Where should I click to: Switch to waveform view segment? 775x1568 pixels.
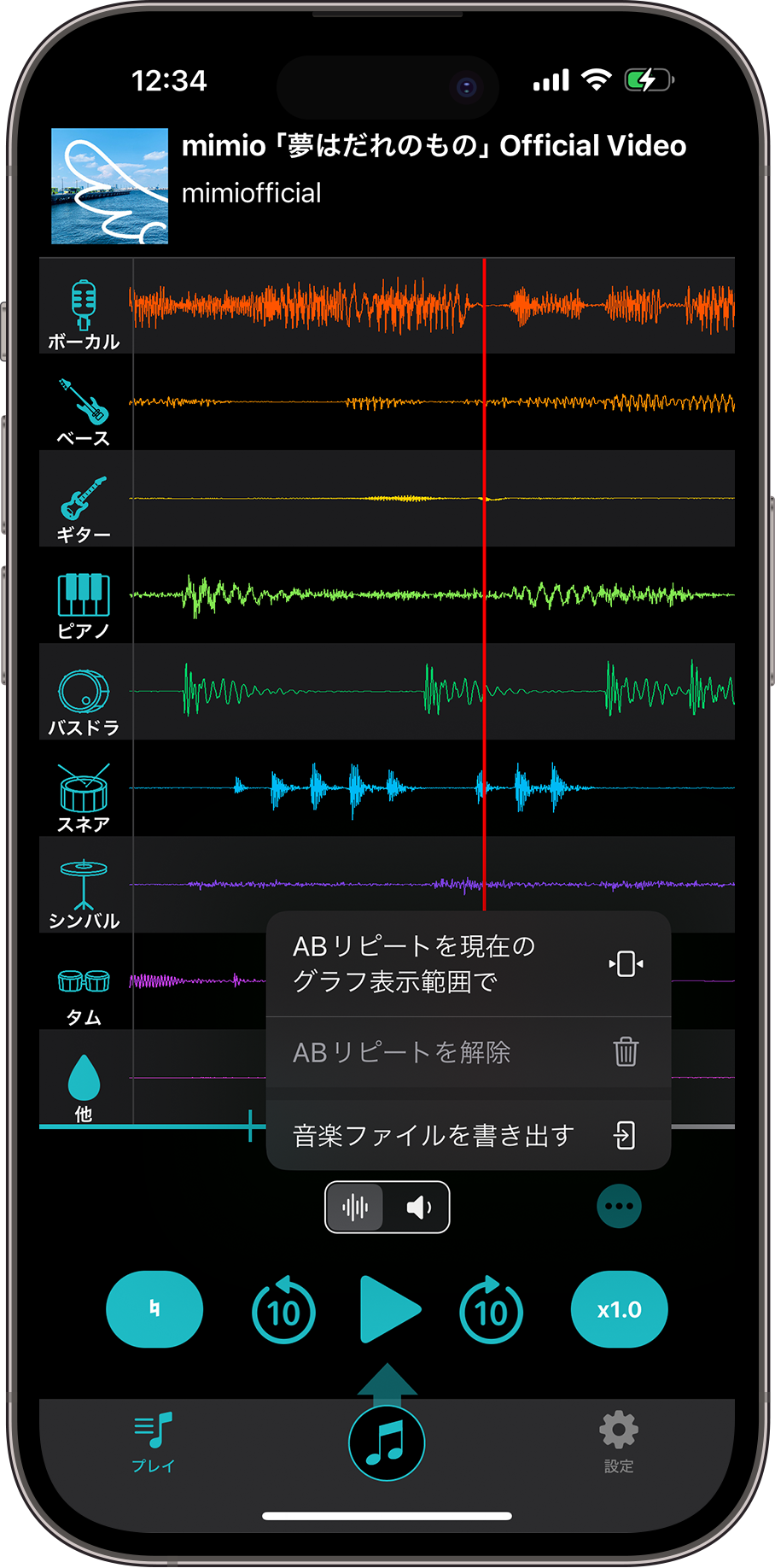pos(356,1207)
